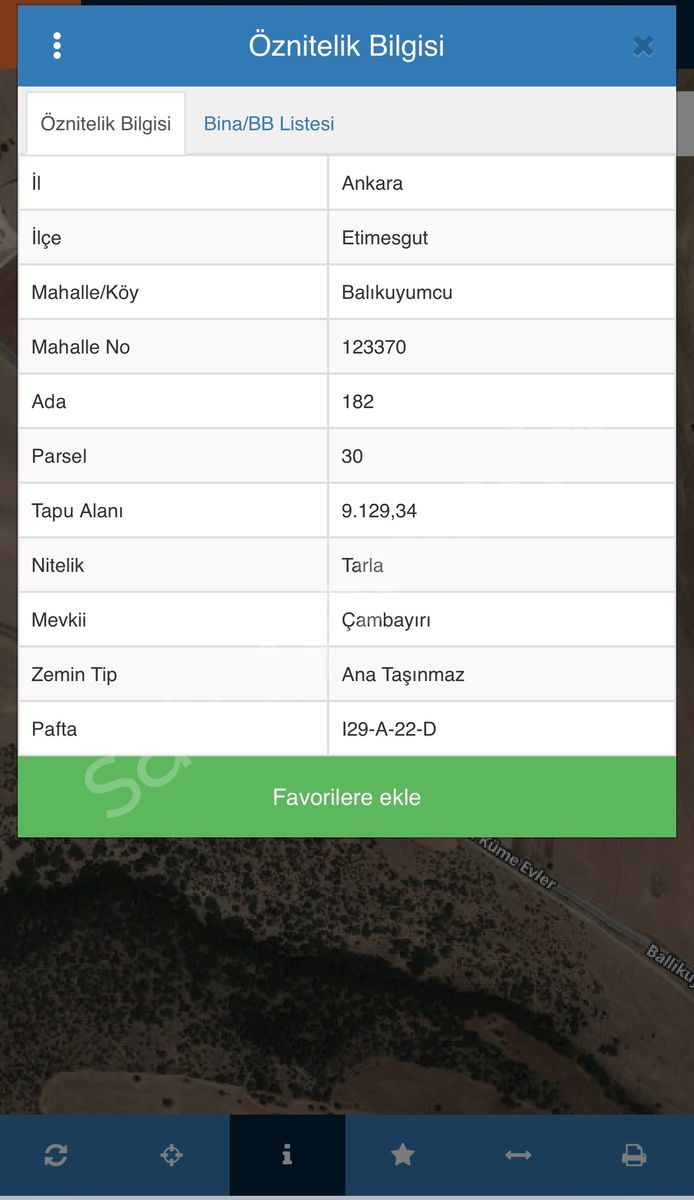Image resolution: width=694 pixels, height=1200 pixels.
Task: Tap the locate crosshair icon
Action: pos(172,1155)
